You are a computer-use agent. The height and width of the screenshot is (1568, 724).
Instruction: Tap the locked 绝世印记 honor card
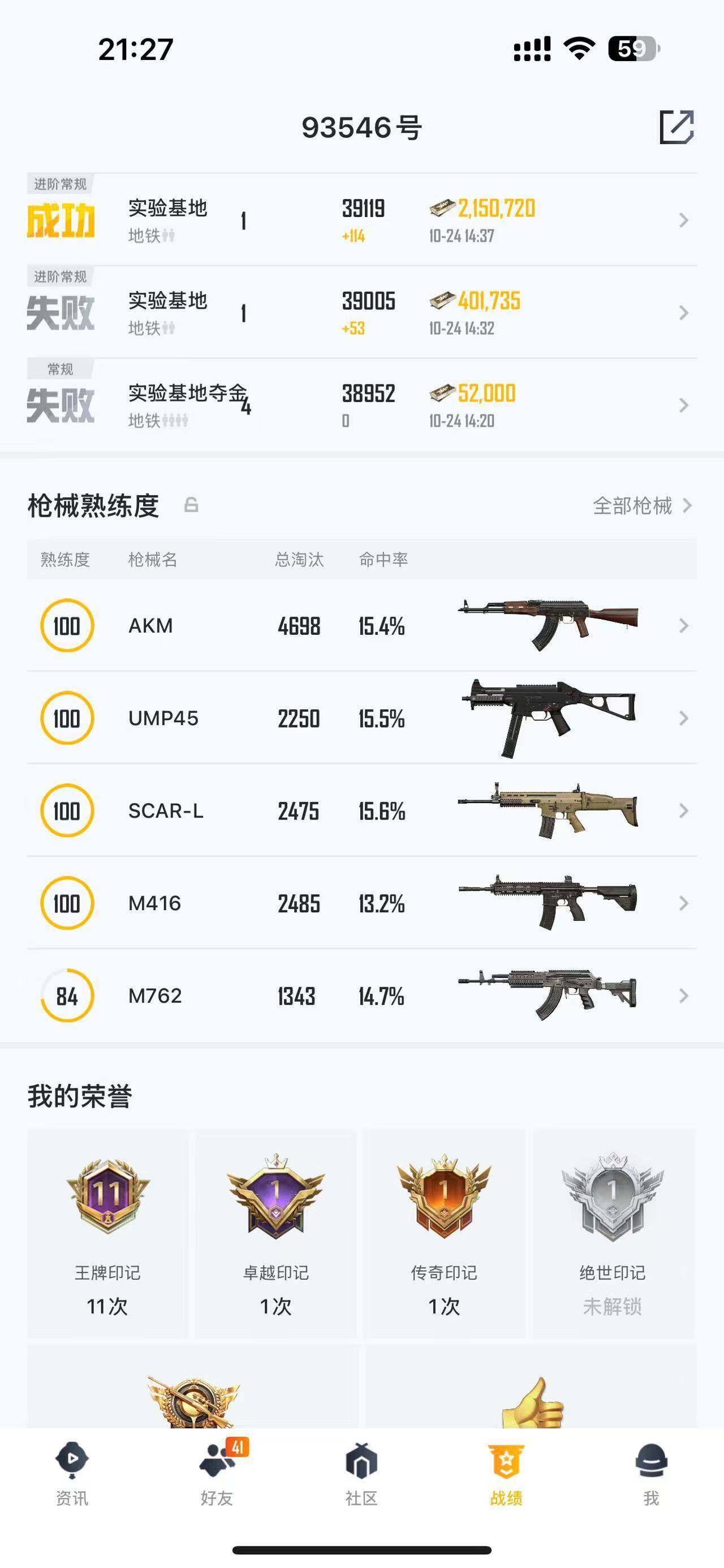[613, 1233]
